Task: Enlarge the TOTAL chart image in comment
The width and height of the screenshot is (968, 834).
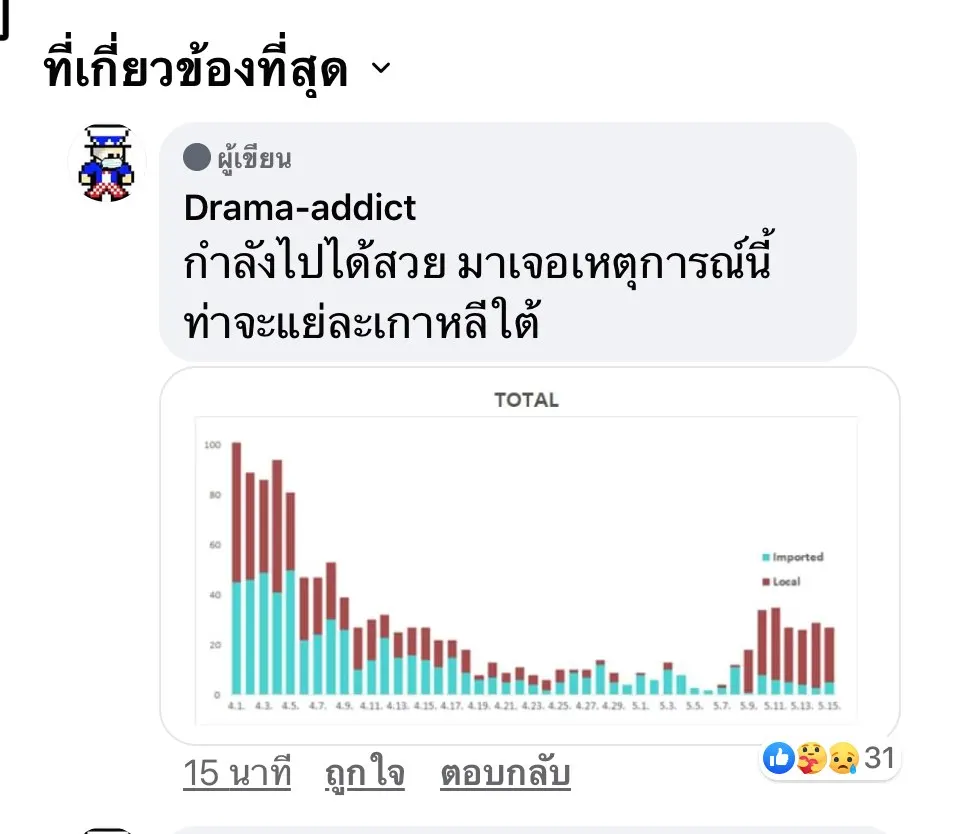Action: [x=528, y=555]
